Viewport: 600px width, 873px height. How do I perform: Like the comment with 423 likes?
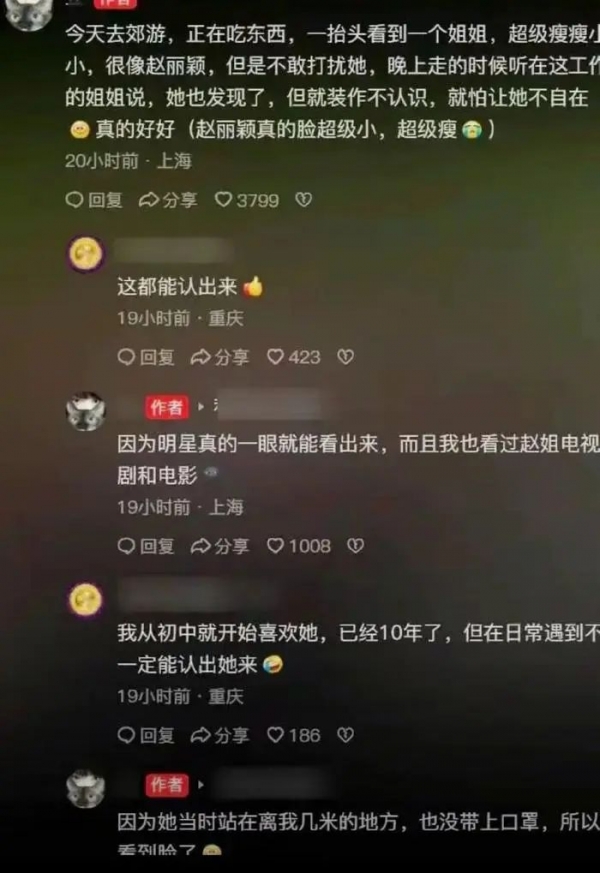[x=293, y=357]
